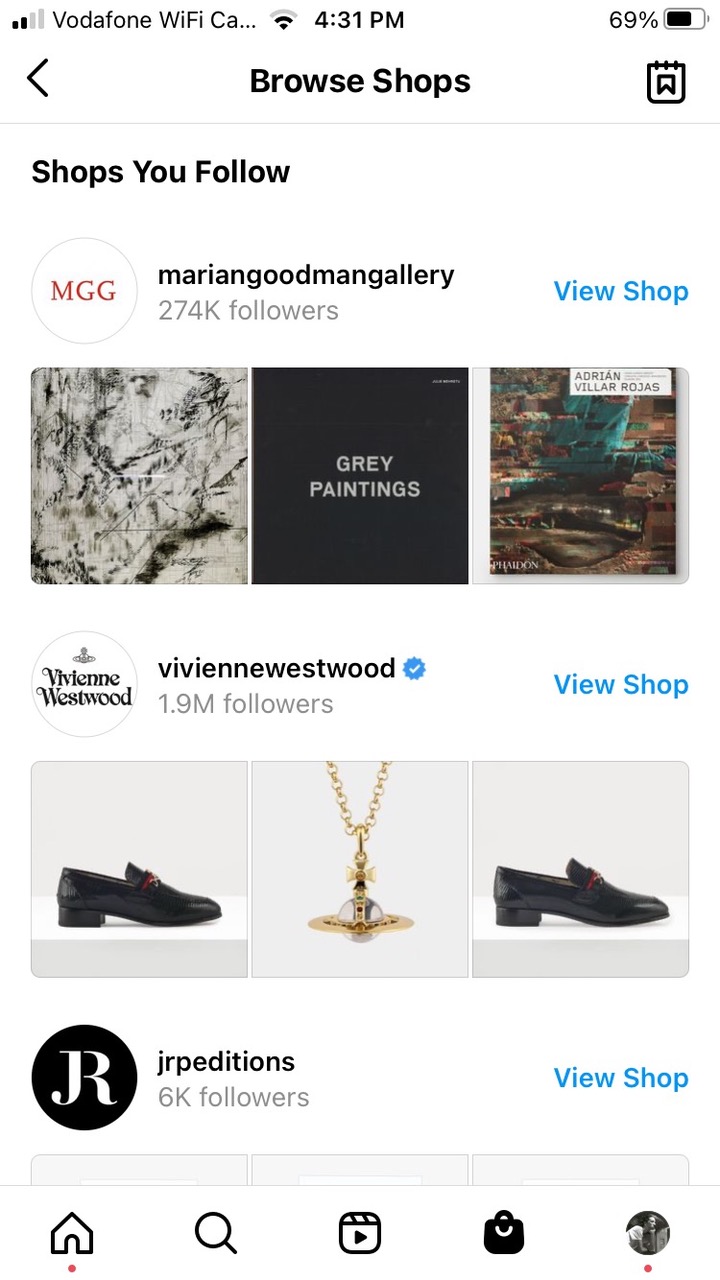Open the abstract grey artwork tile

(x=139, y=476)
